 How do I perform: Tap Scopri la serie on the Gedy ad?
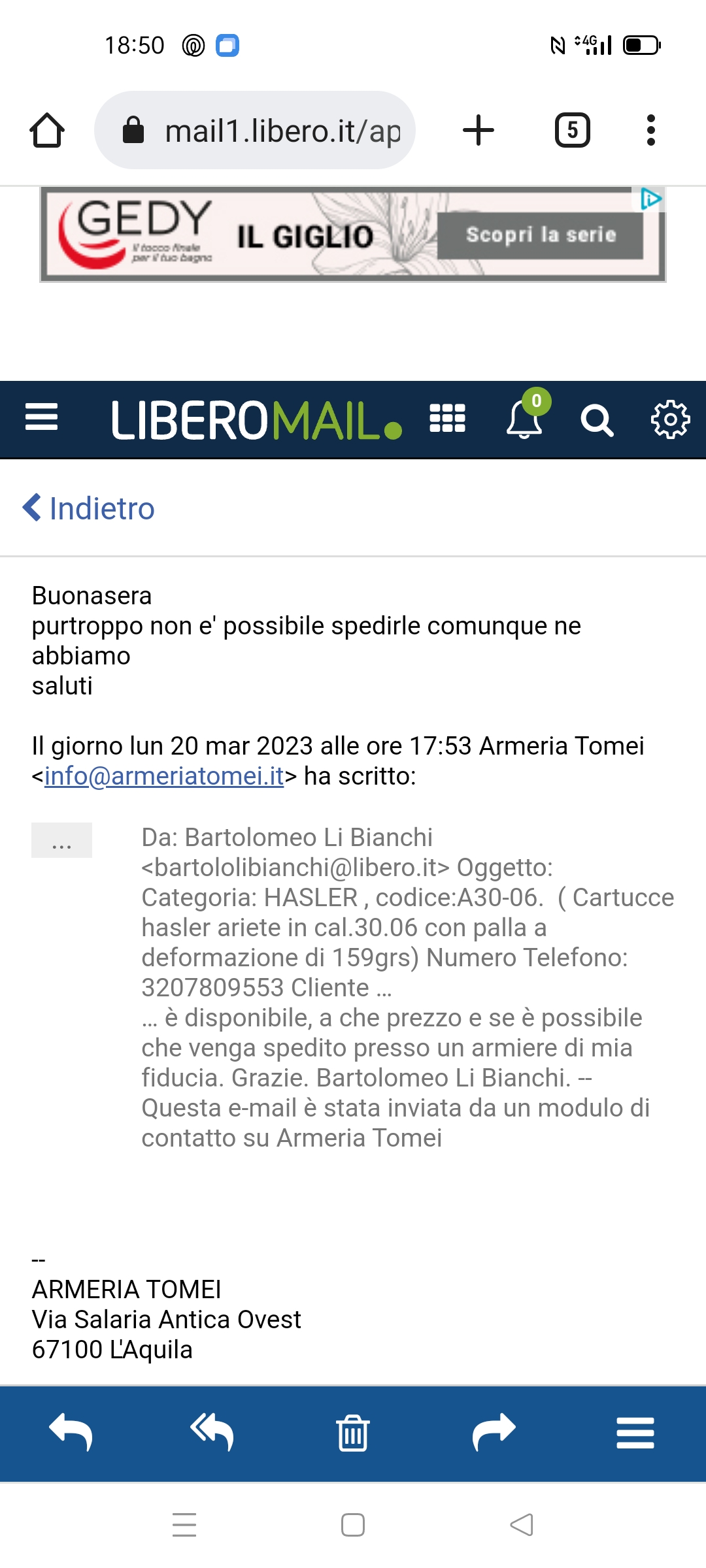click(x=541, y=235)
